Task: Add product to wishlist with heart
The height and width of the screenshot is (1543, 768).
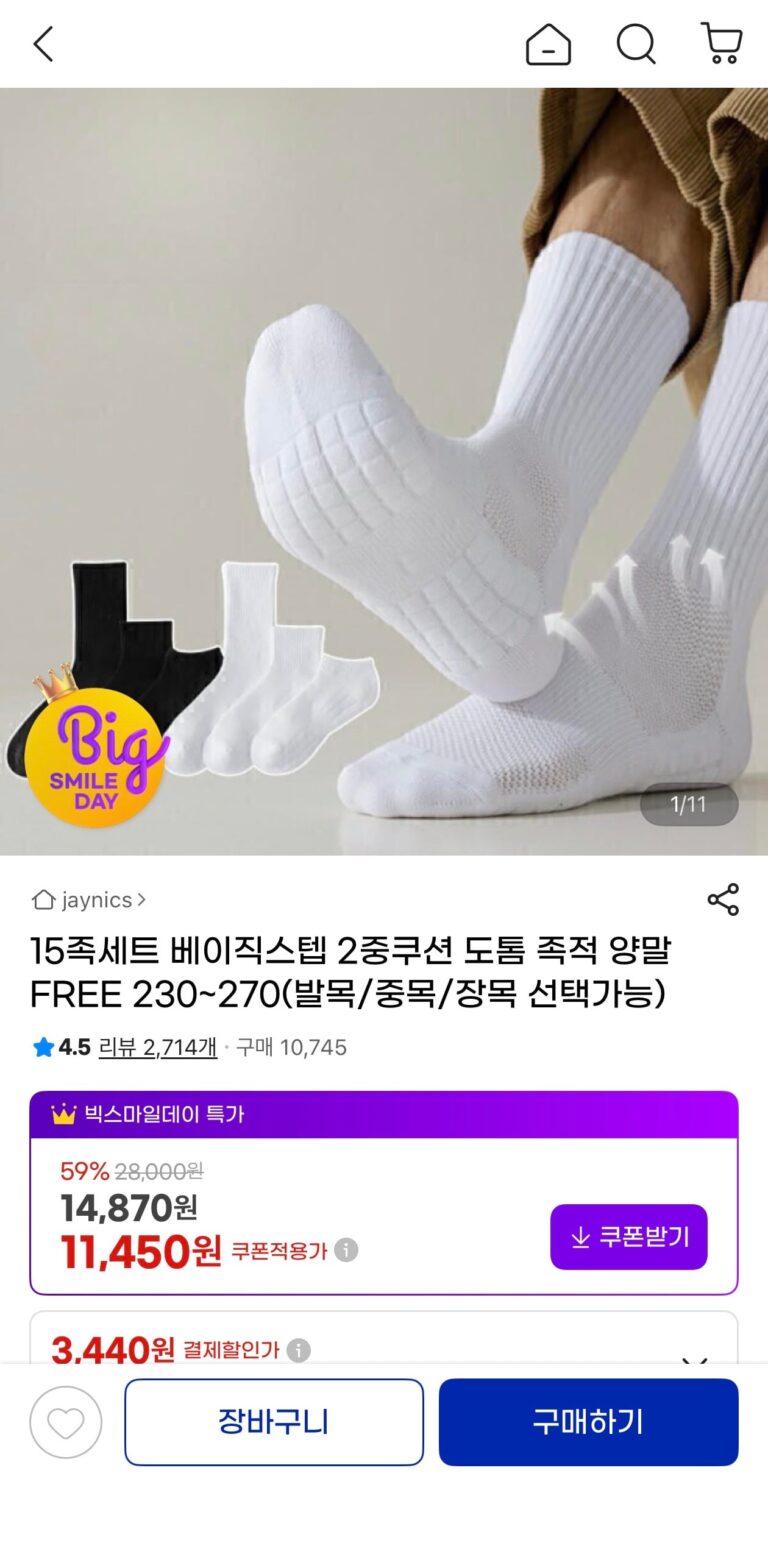Action: coord(66,1422)
